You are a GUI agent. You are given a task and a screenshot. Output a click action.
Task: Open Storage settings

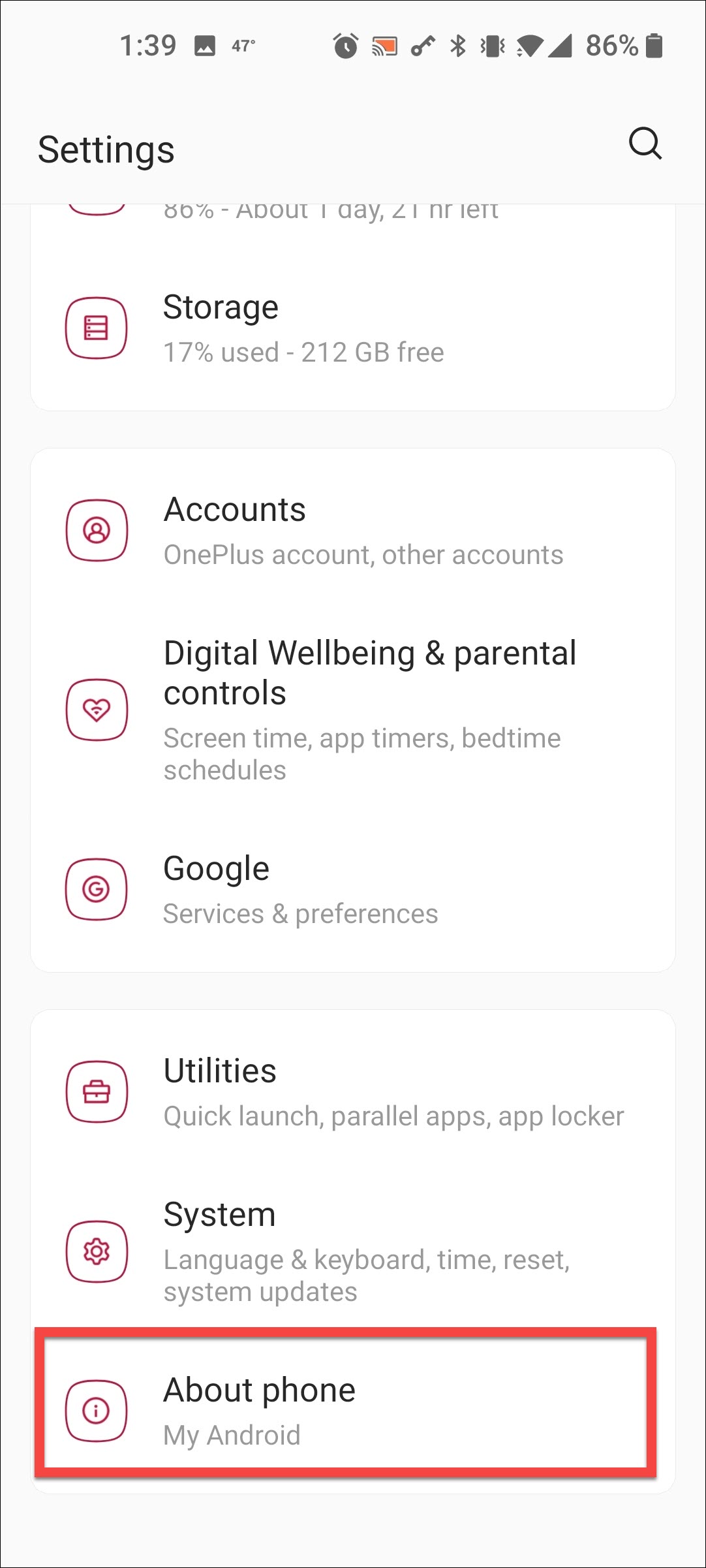[x=352, y=328]
